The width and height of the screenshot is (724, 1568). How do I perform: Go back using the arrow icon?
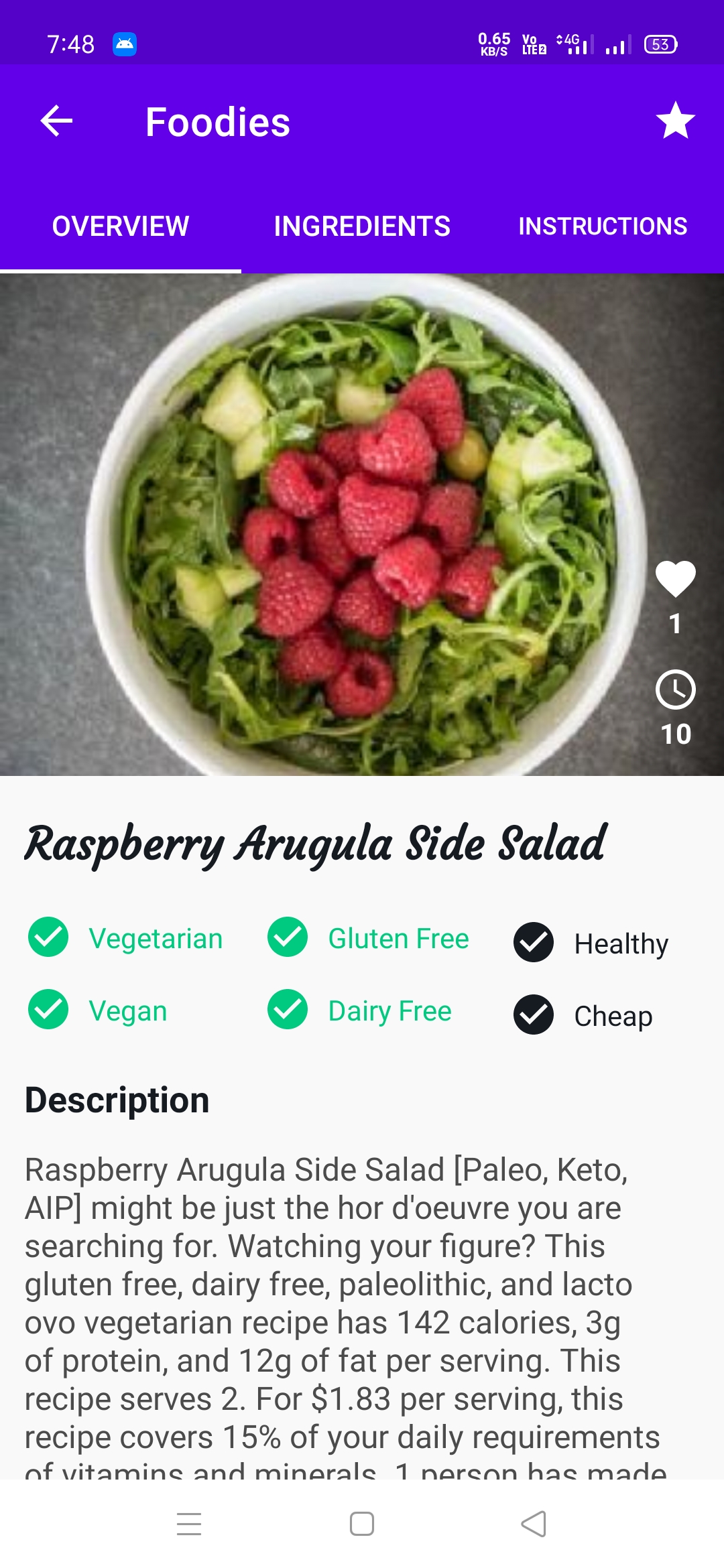[56, 121]
